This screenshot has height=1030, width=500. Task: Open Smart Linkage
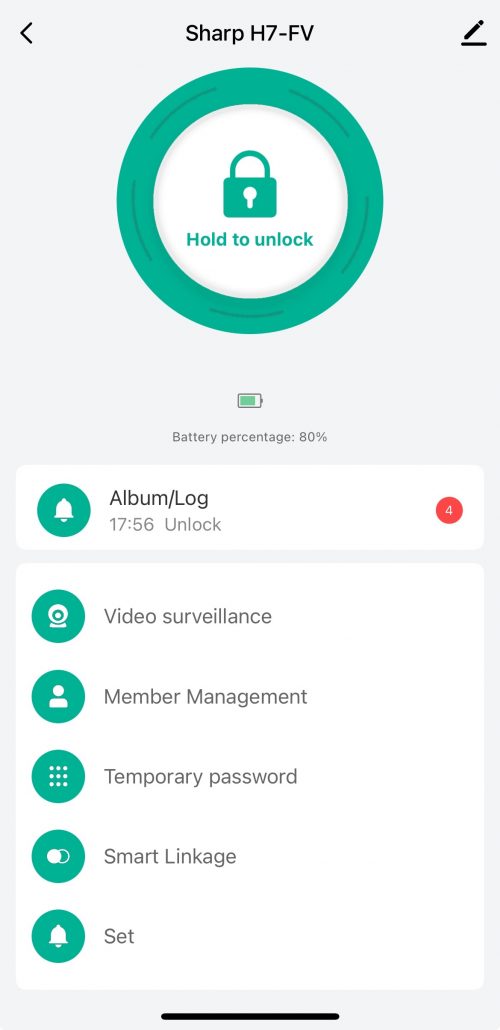(x=250, y=857)
